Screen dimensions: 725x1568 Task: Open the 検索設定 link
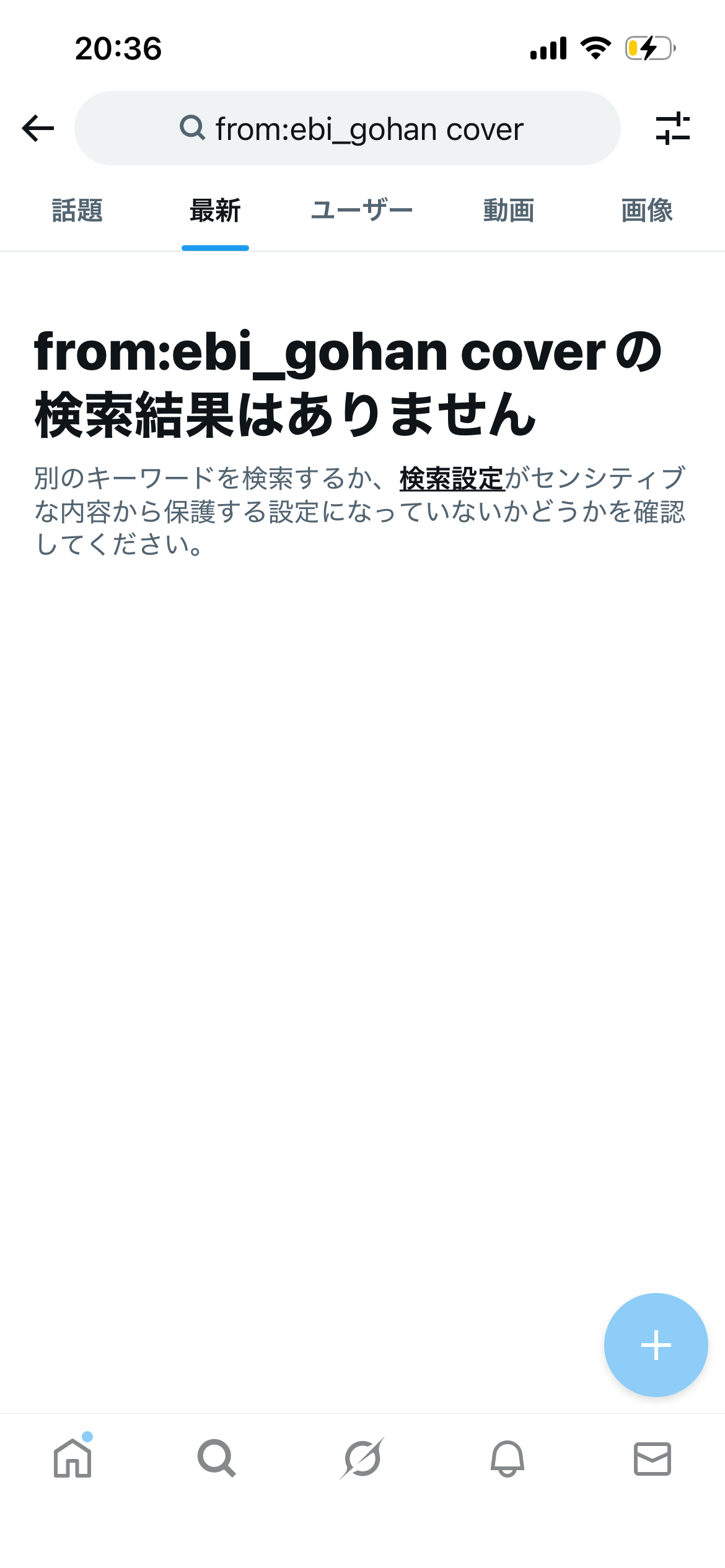(x=451, y=479)
